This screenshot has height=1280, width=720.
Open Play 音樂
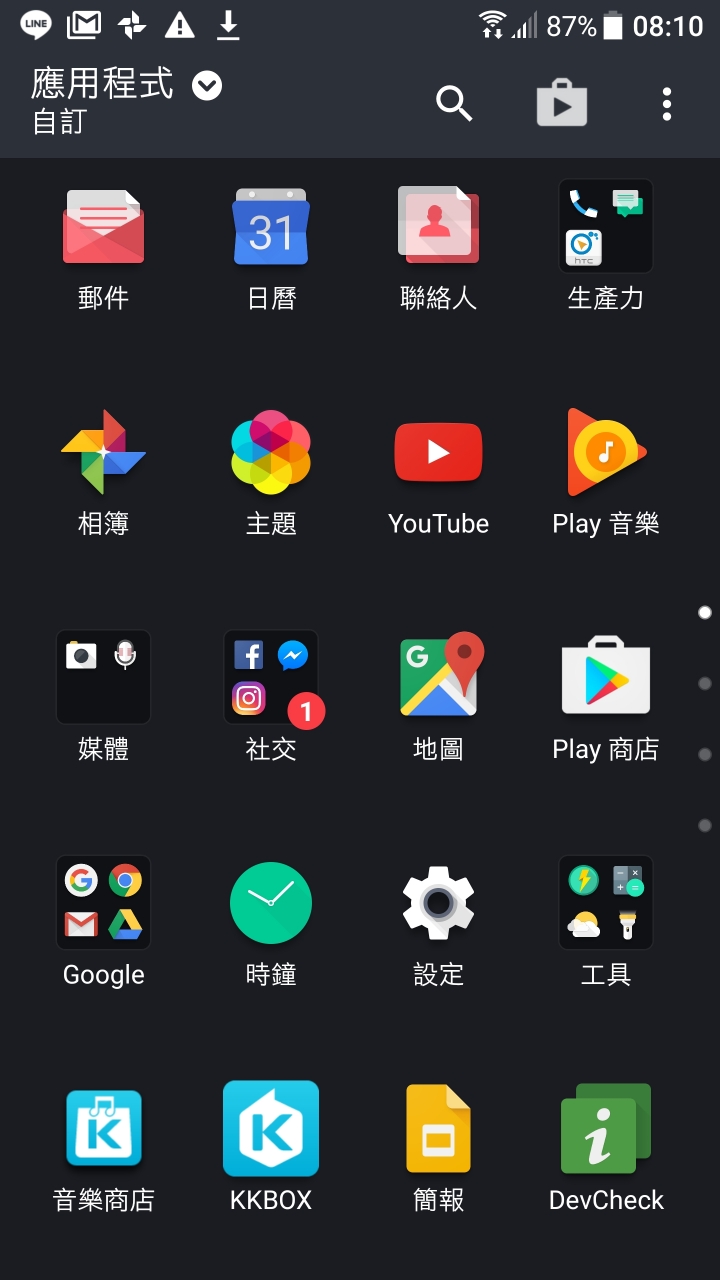pyautogui.click(x=605, y=453)
